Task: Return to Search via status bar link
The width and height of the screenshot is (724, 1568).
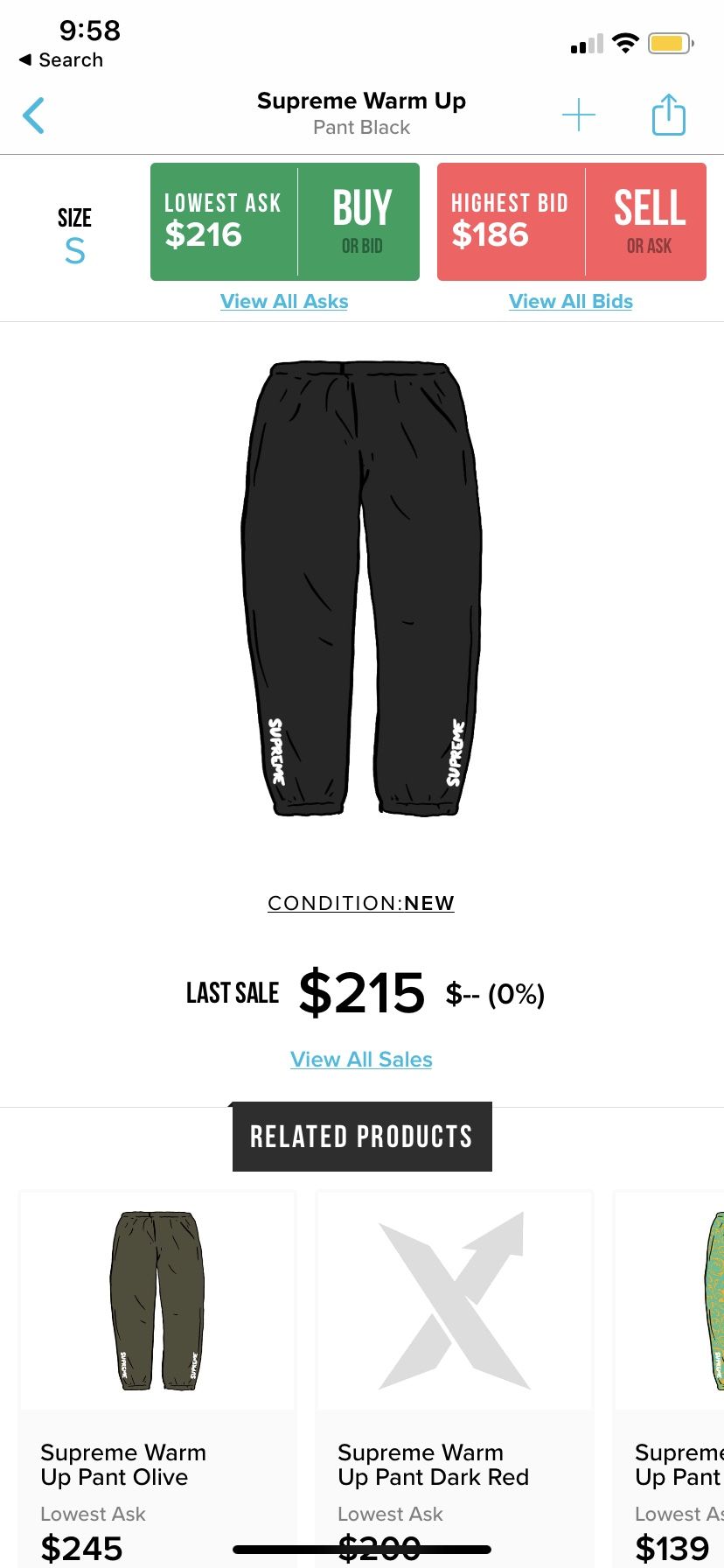Action: [61, 59]
